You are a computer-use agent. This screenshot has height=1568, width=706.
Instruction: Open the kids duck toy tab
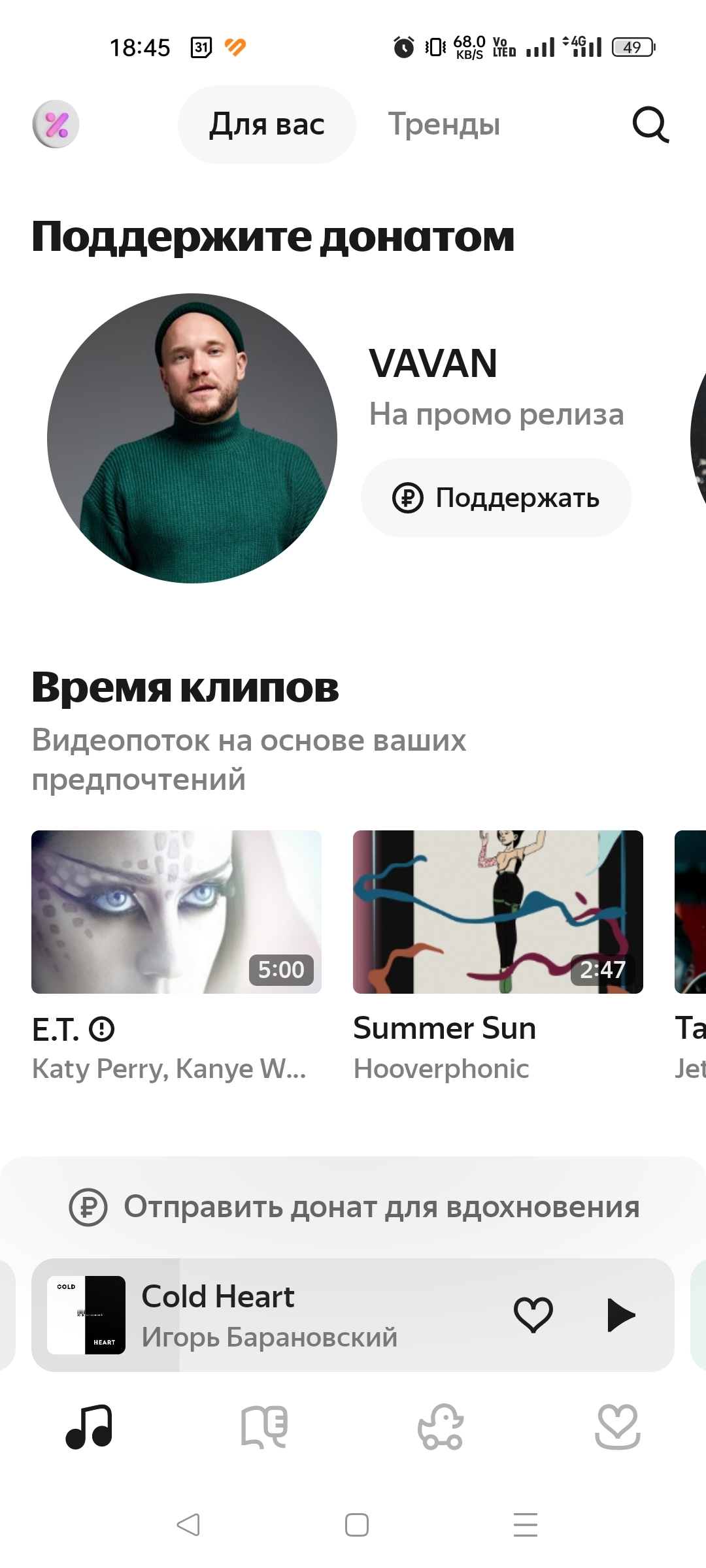(441, 1427)
